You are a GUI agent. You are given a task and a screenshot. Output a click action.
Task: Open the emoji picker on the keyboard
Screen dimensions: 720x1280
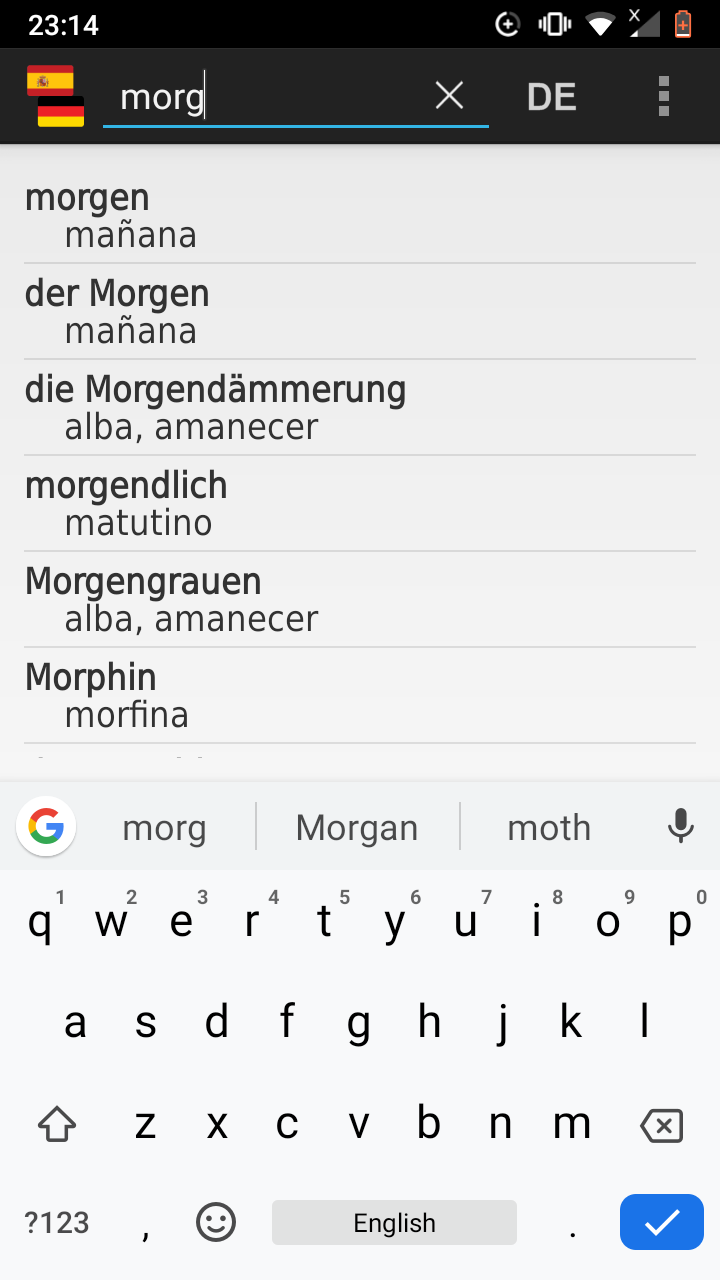(216, 1222)
